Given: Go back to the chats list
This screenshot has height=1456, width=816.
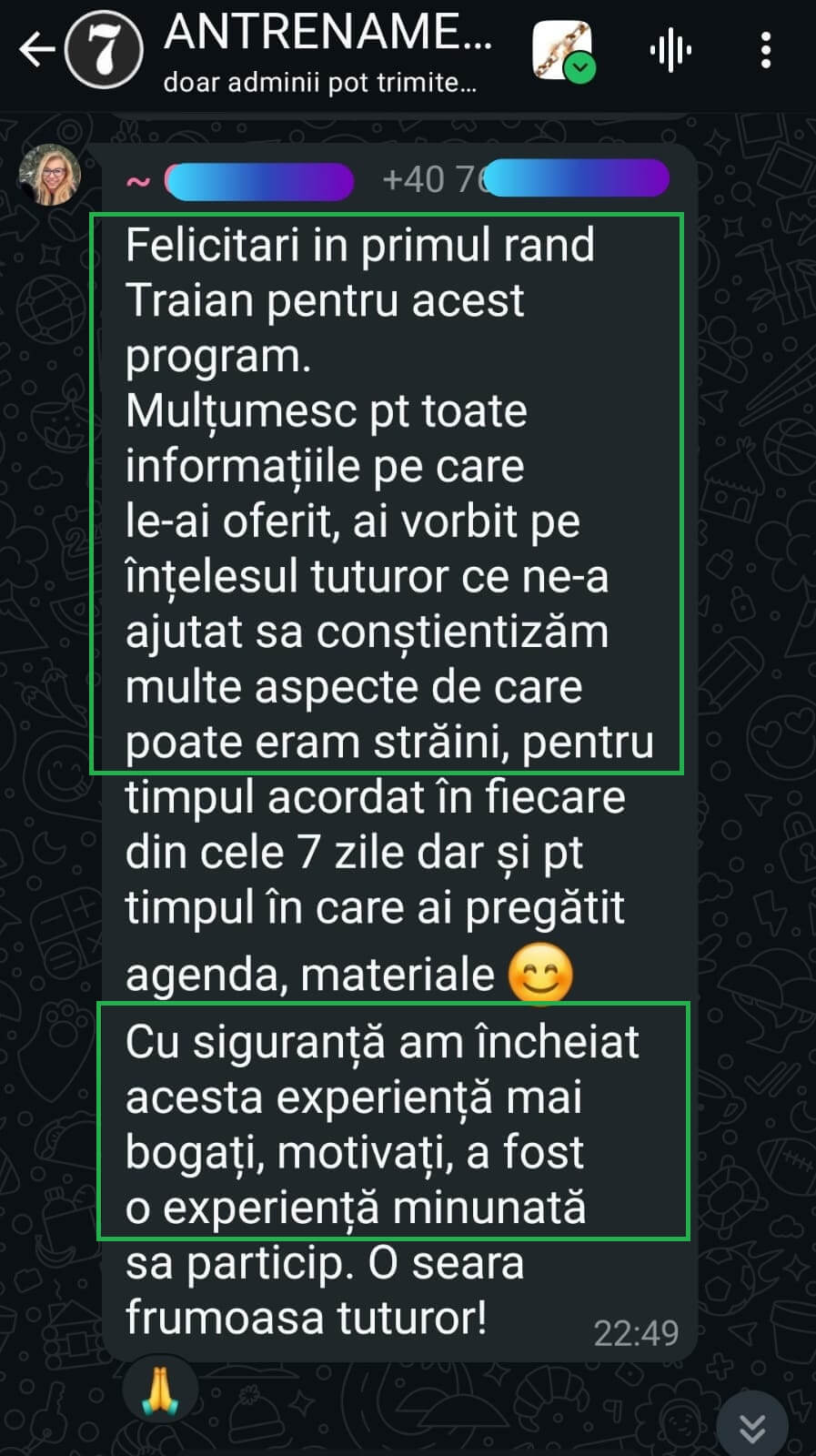Looking at the screenshot, I should click(36, 50).
